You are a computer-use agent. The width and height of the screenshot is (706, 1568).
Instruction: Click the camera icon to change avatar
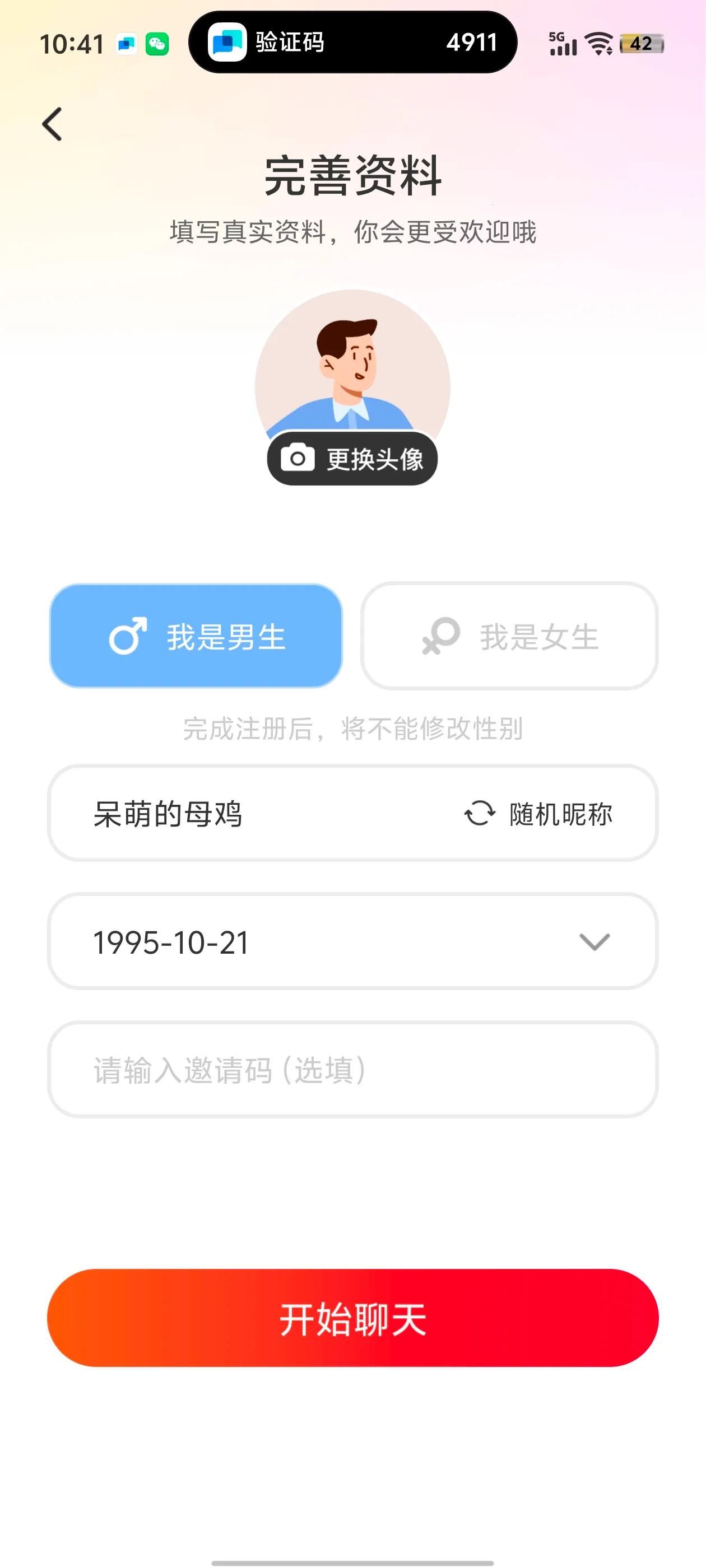[x=298, y=458]
